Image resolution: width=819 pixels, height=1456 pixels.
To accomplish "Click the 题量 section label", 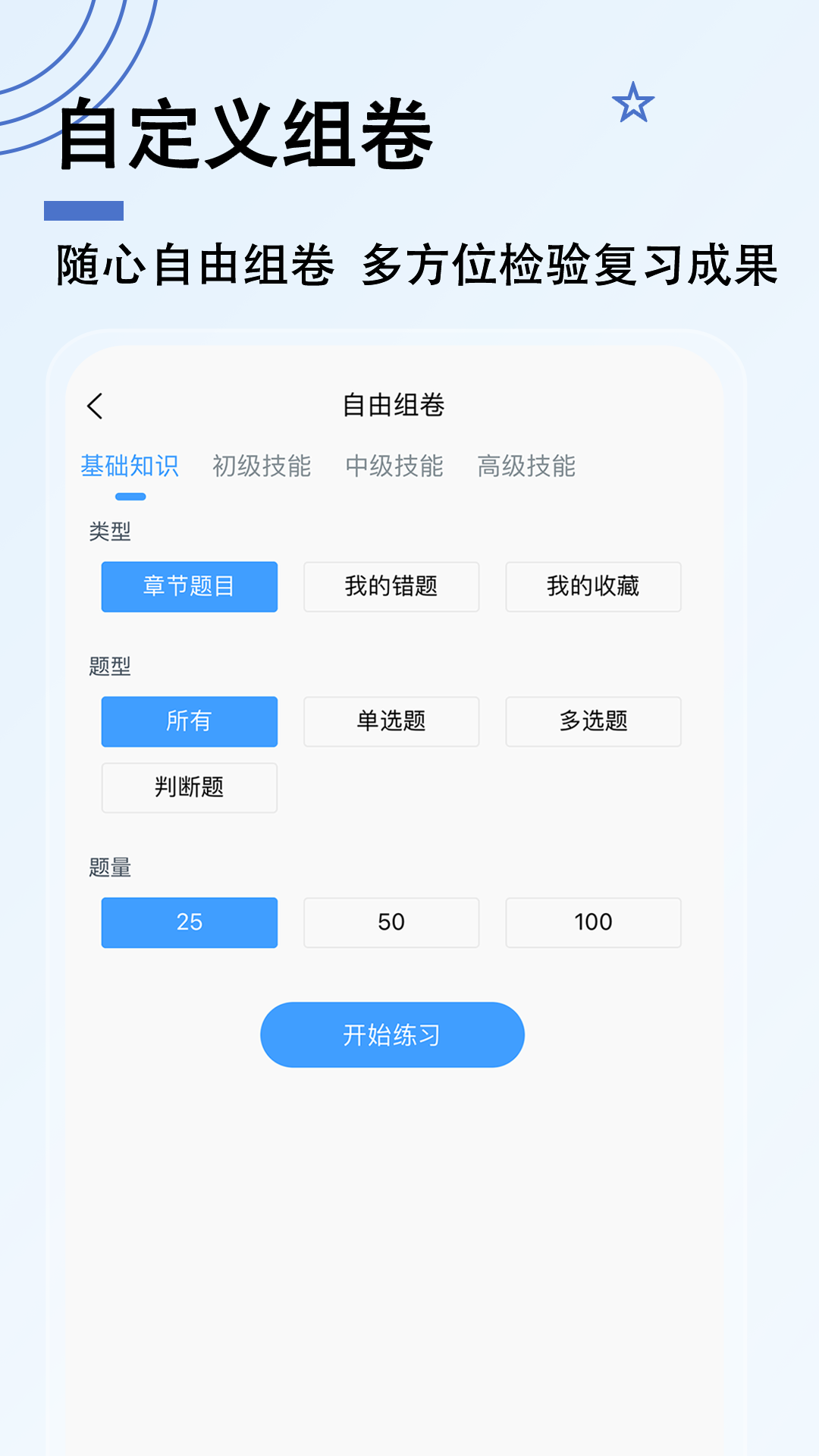I will click(x=109, y=868).
